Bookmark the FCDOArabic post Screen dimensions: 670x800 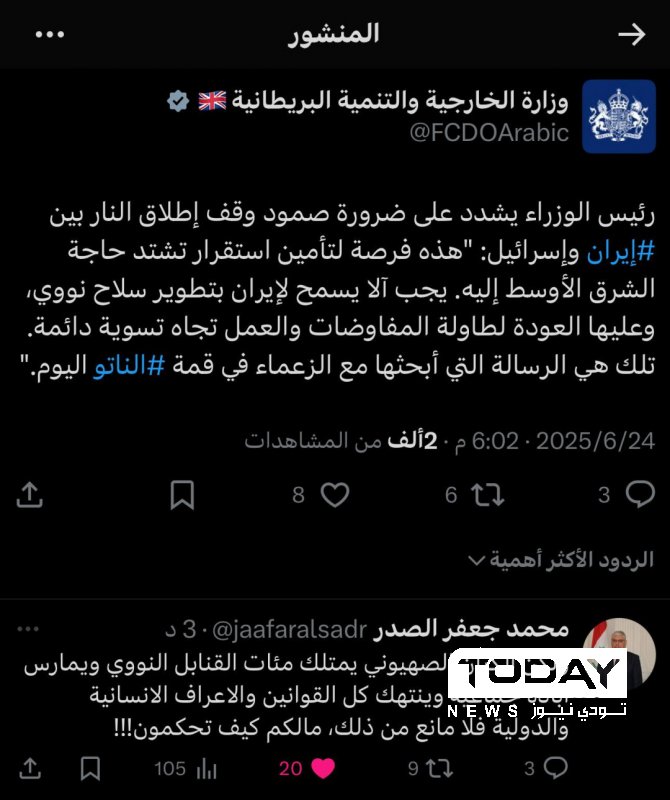point(182,494)
